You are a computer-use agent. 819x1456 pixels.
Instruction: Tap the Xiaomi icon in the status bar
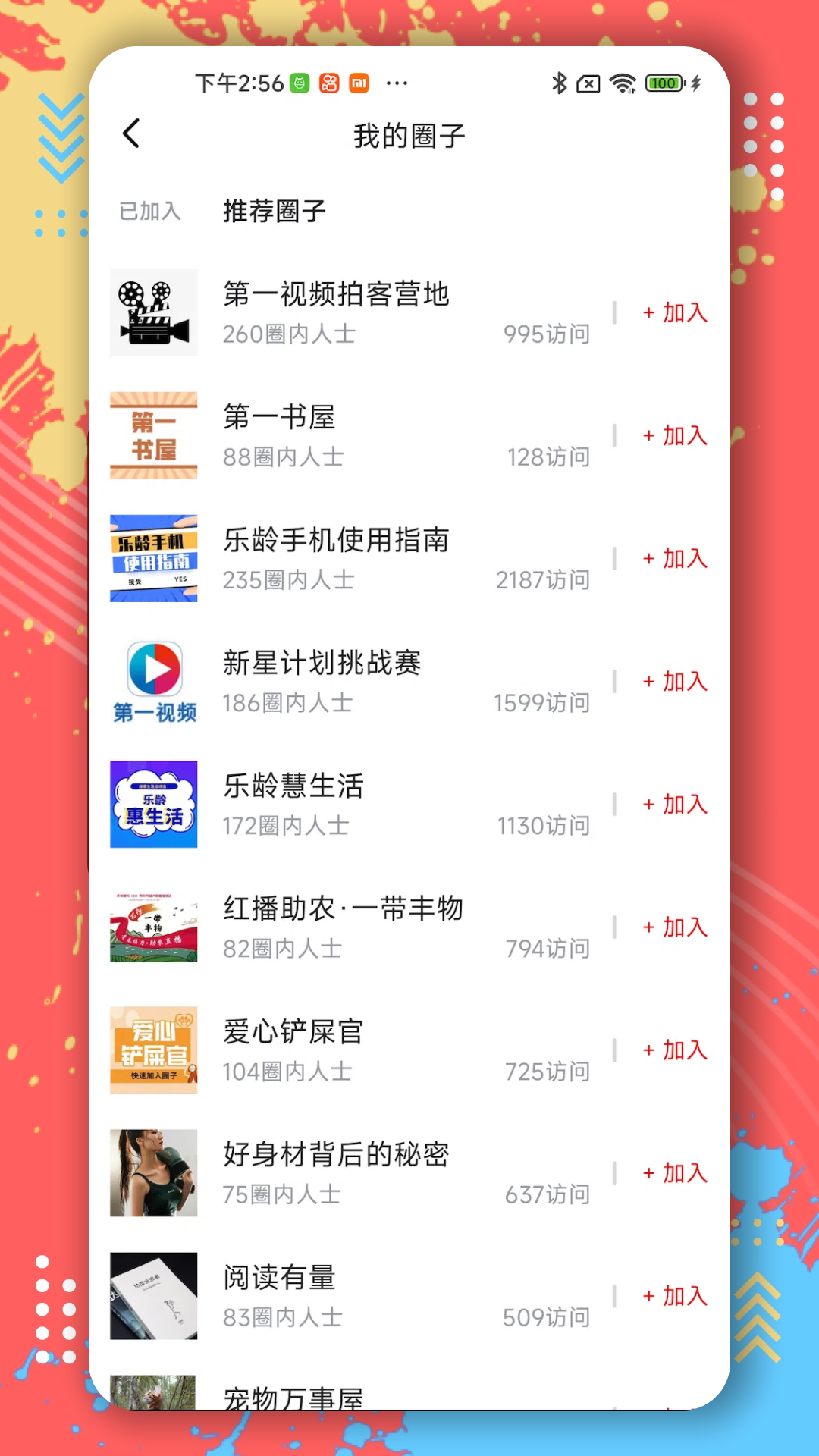tap(359, 83)
